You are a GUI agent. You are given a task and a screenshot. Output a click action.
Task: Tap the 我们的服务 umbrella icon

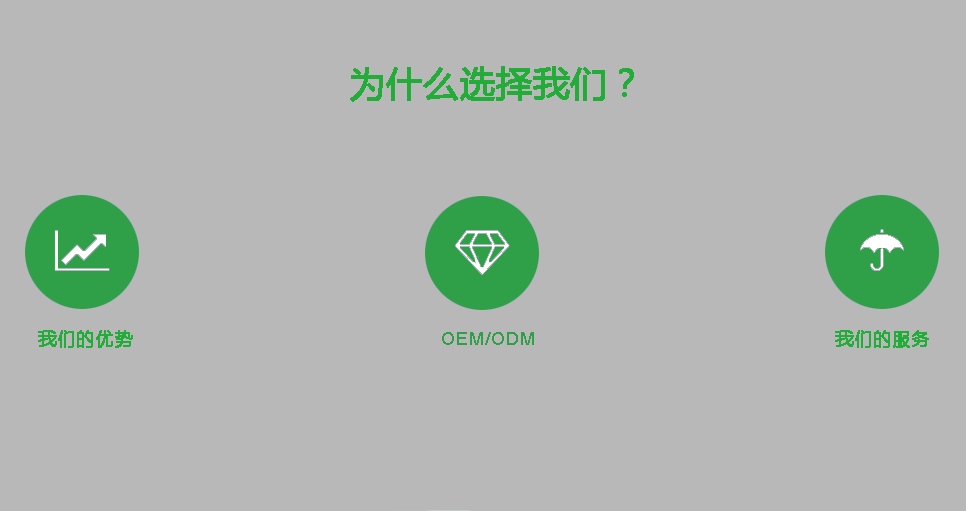click(x=881, y=252)
